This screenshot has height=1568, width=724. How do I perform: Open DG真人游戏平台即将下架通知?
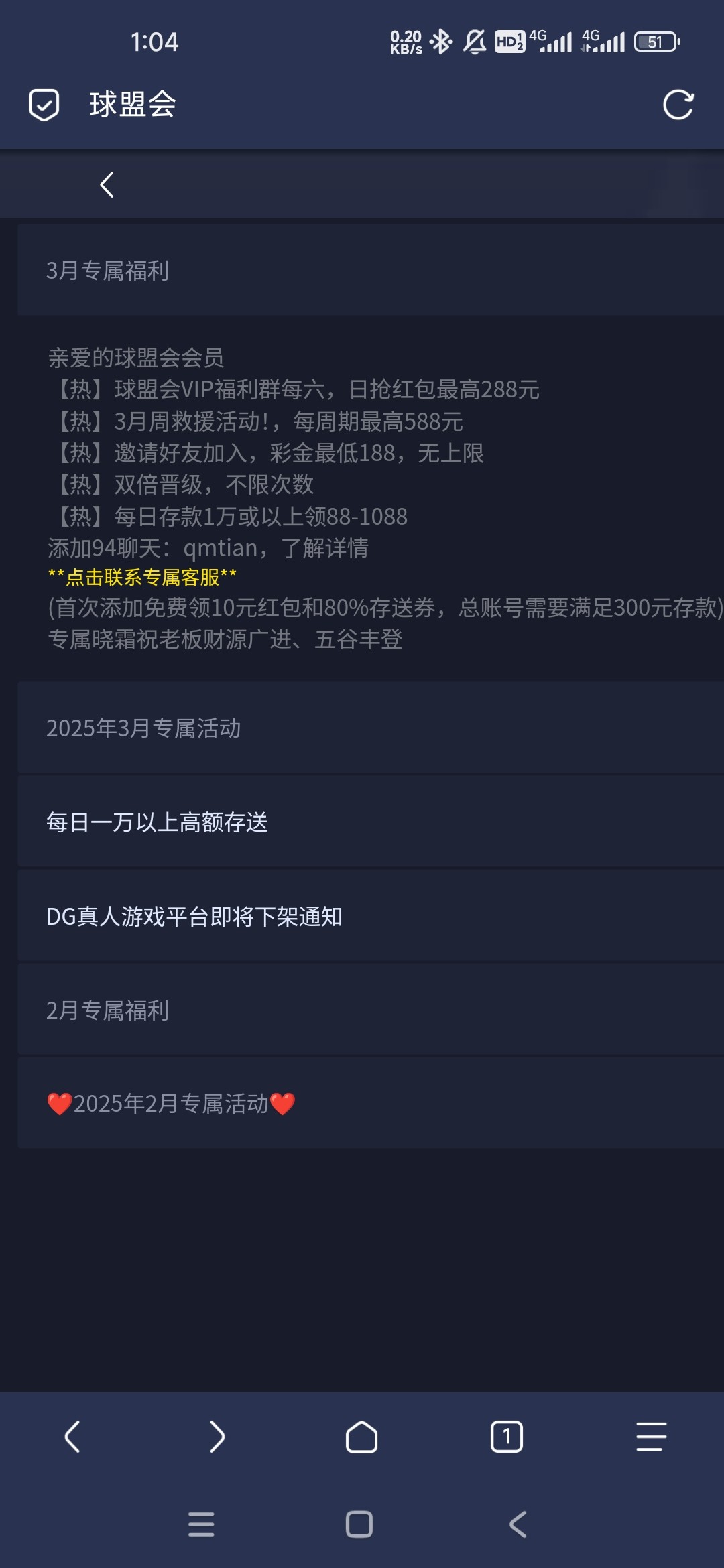click(x=194, y=917)
